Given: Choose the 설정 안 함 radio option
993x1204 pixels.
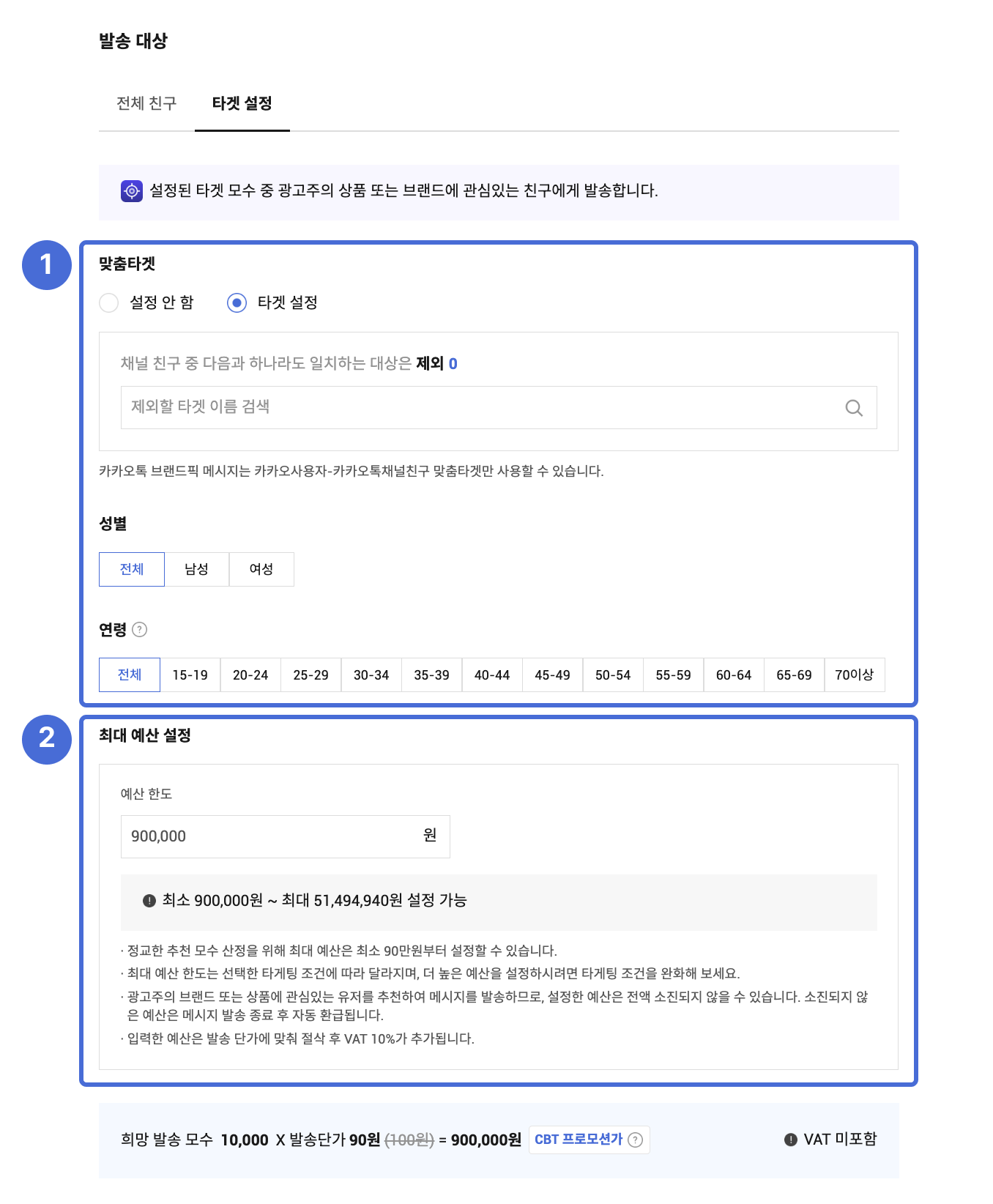Looking at the screenshot, I should click(x=109, y=302).
